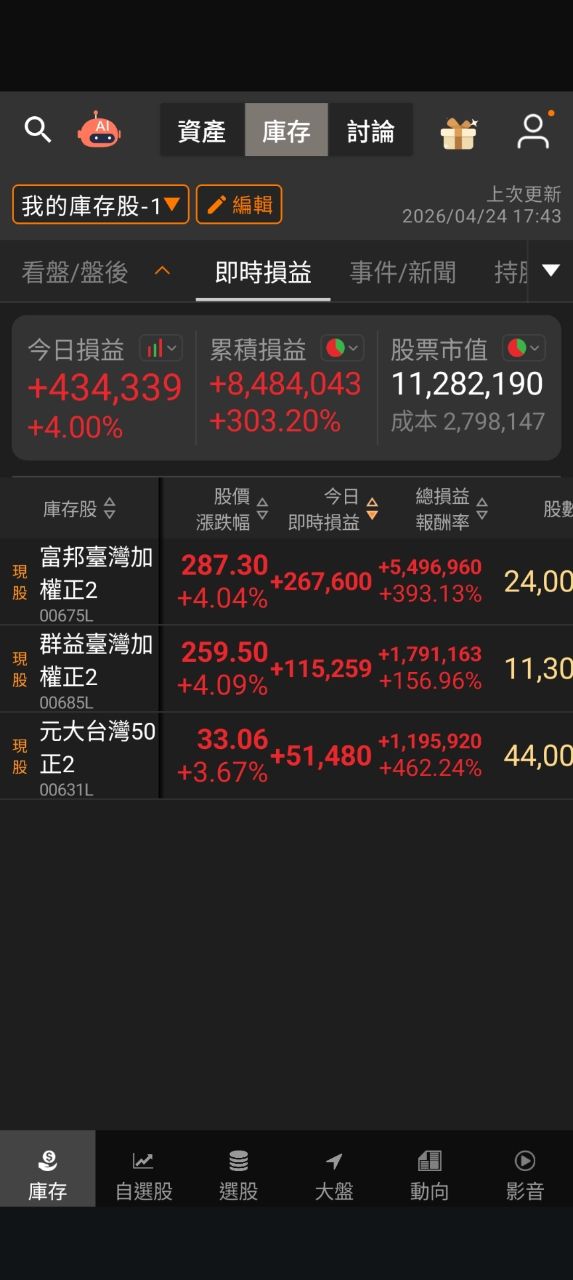Open the gift box icon
This screenshot has width=573, height=1280.
[x=459, y=132]
